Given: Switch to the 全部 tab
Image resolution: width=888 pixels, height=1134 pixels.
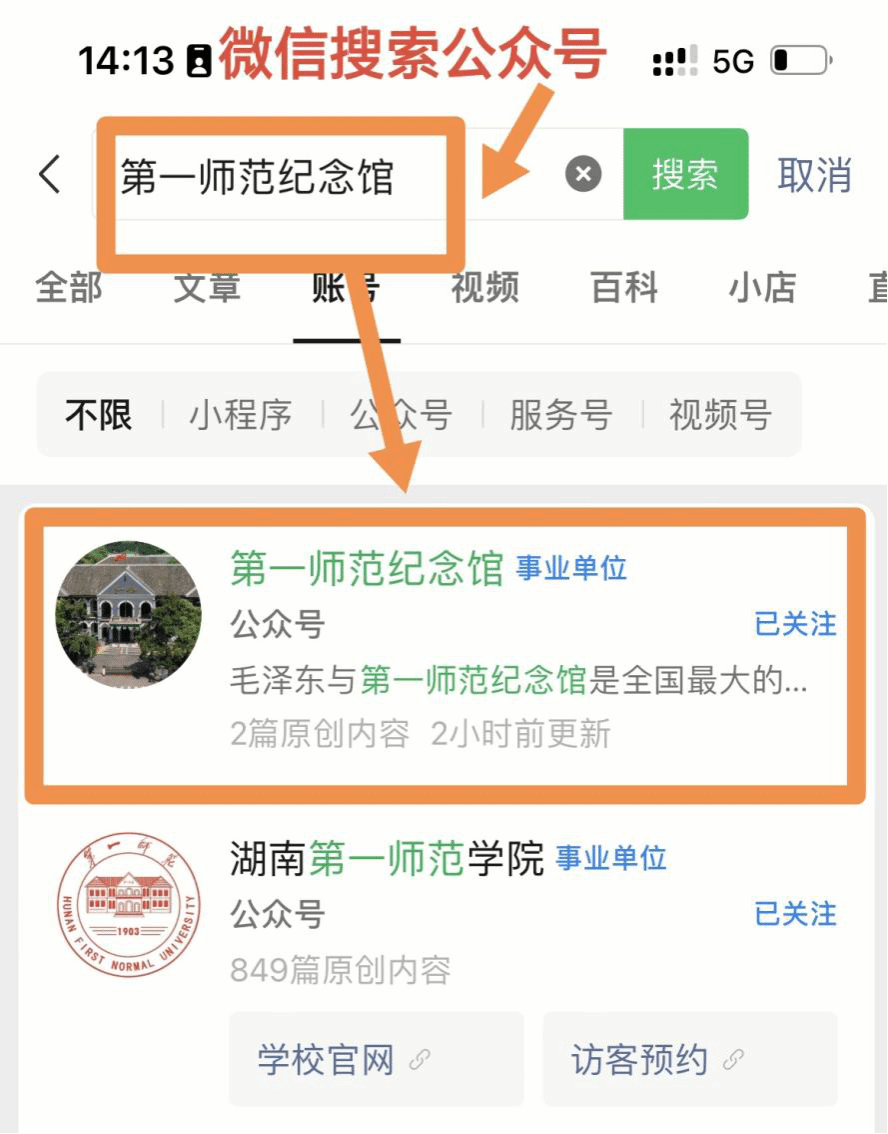Looking at the screenshot, I should [x=68, y=288].
